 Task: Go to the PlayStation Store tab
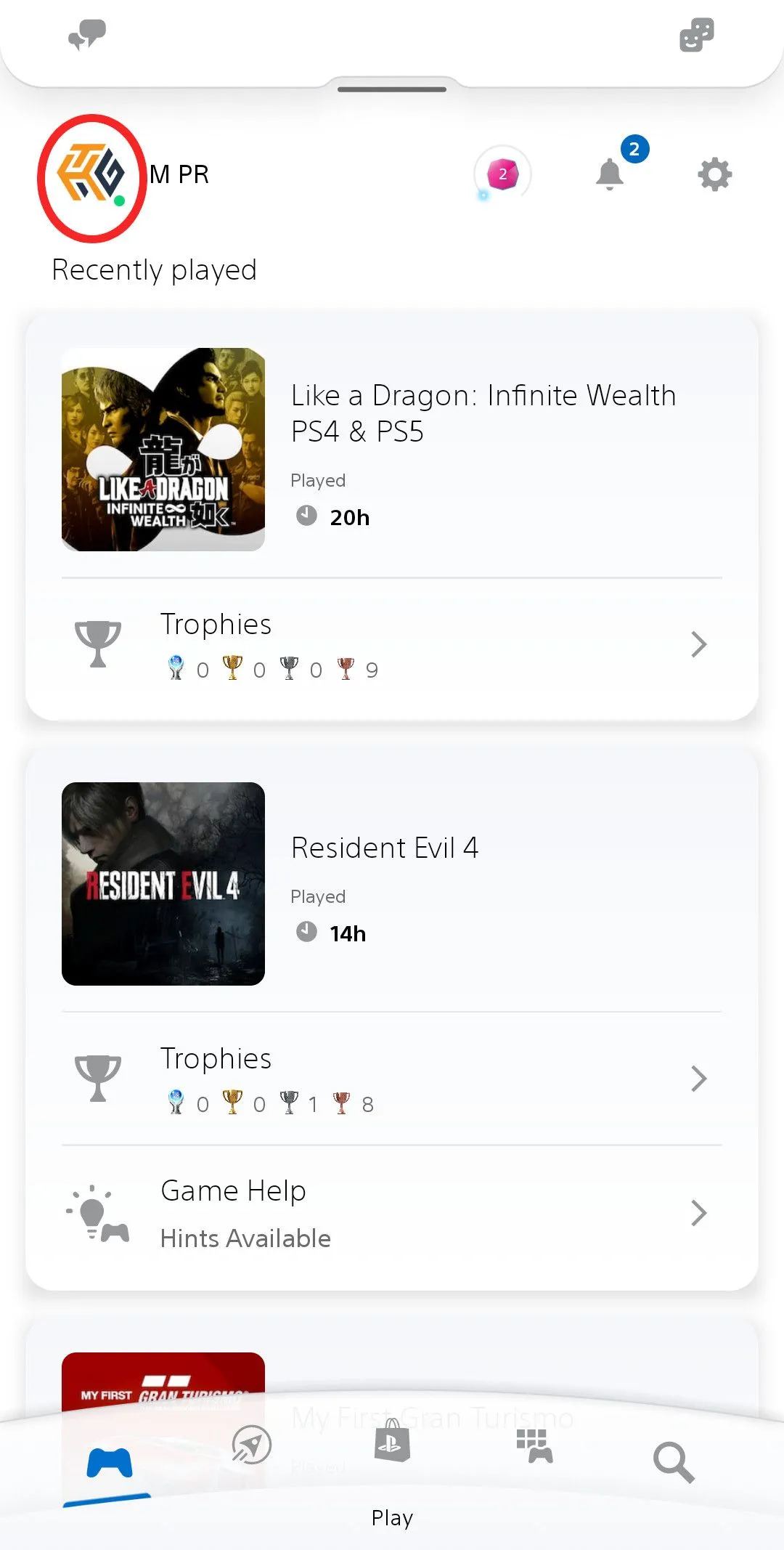click(x=392, y=1444)
